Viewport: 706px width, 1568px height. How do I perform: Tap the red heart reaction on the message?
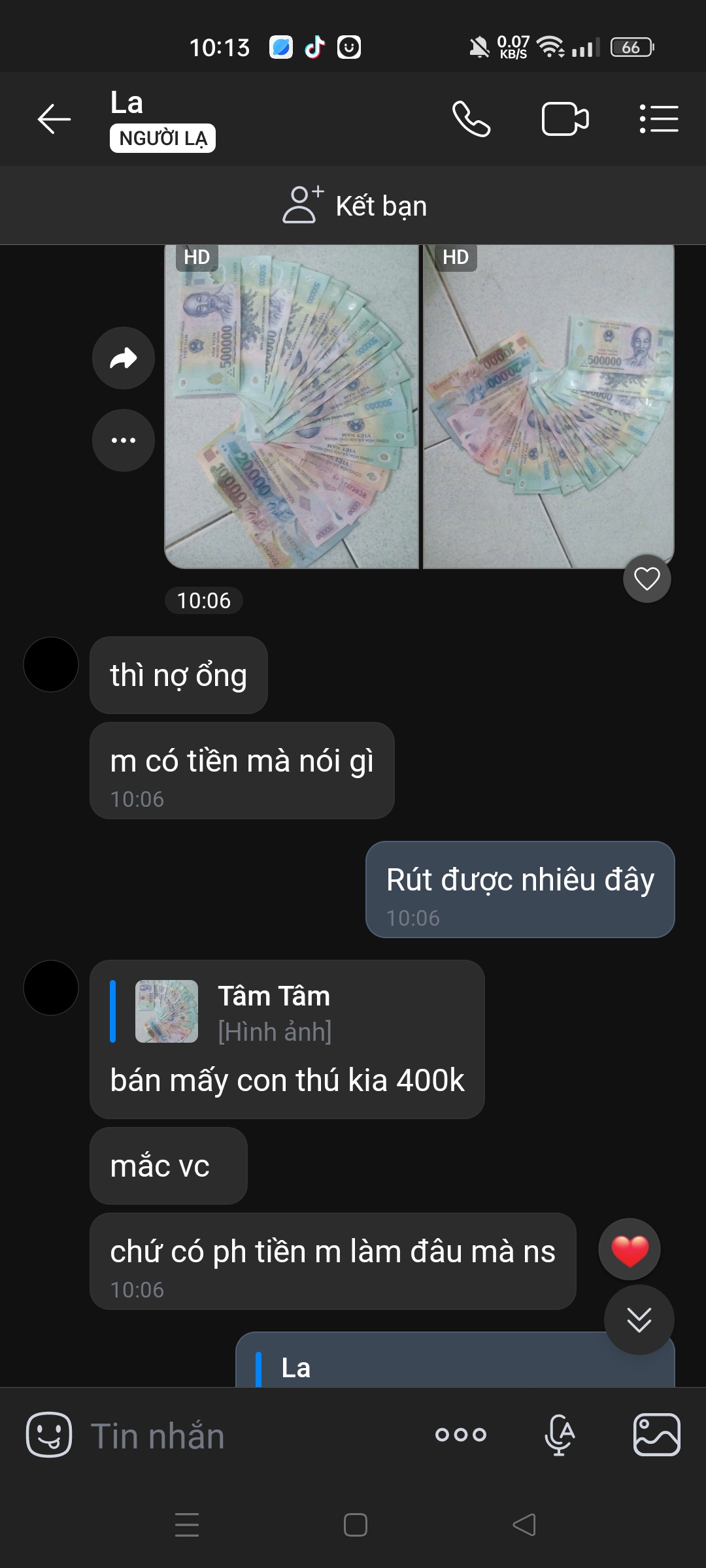630,1249
